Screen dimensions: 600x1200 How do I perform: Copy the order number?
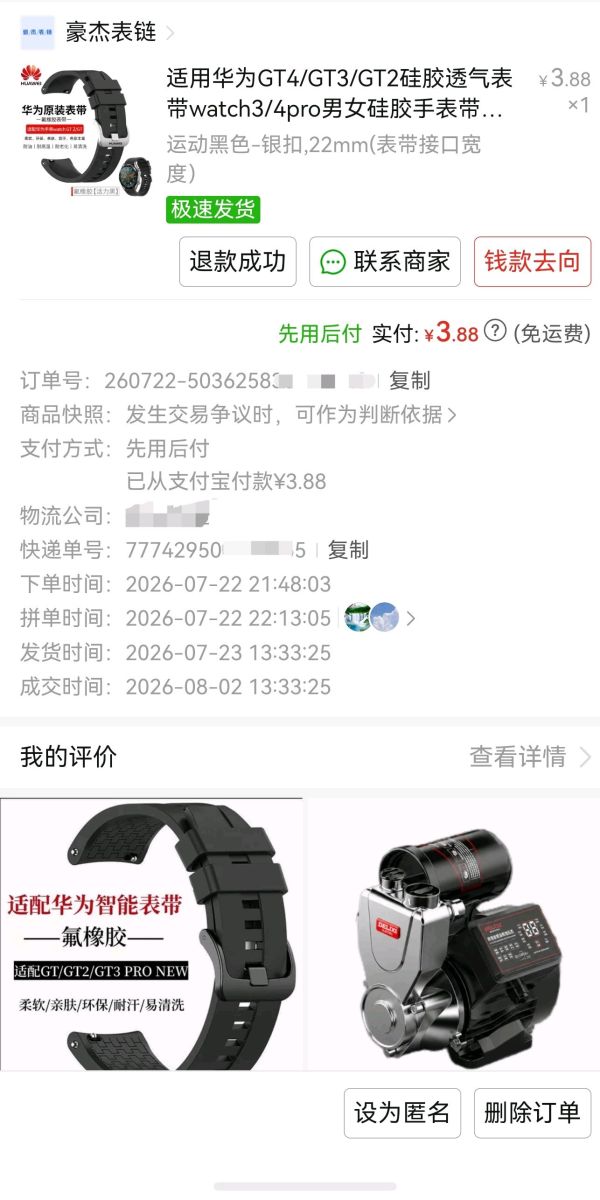click(x=409, y=380)
